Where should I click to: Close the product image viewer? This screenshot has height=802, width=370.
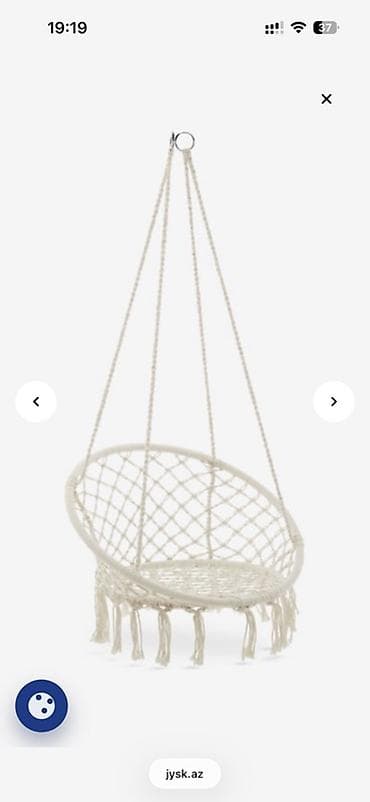click(x=326, y=99)
